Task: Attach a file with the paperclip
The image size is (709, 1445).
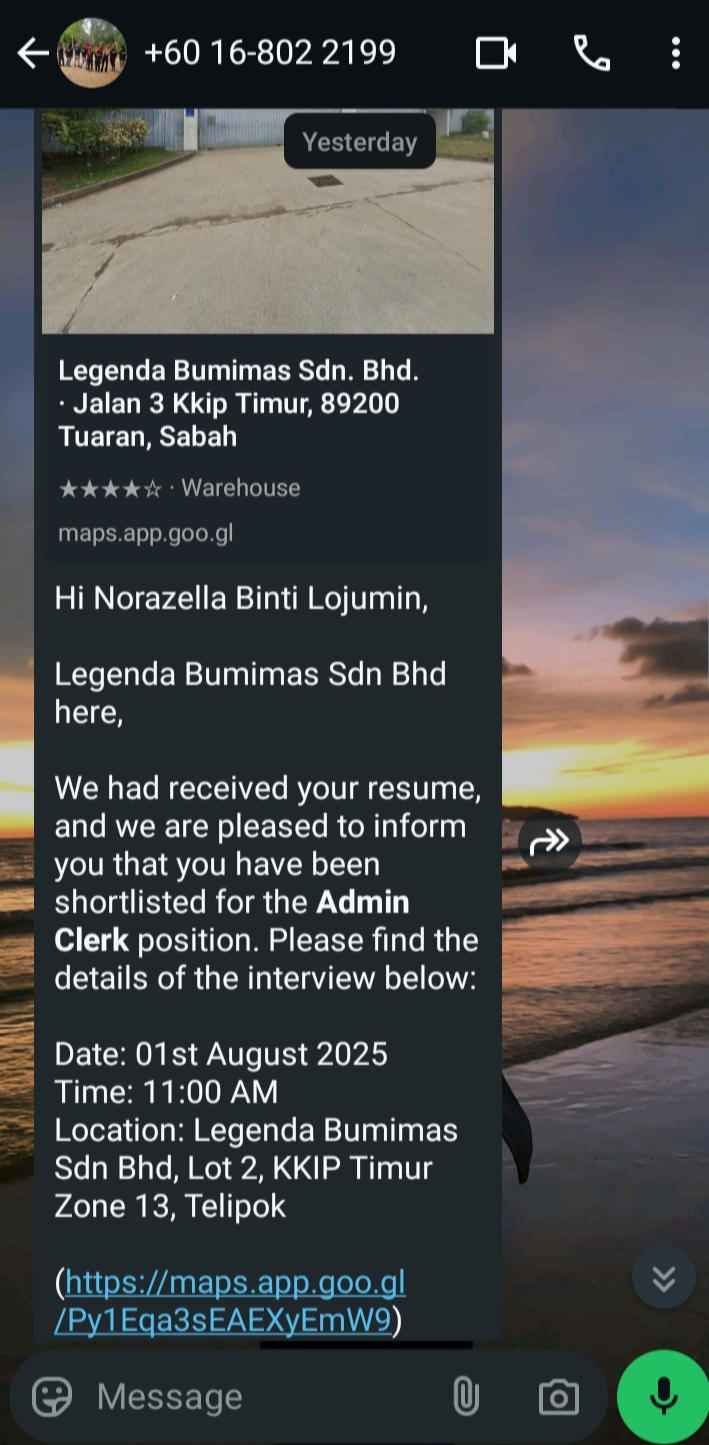Action: coord(466,1397)
